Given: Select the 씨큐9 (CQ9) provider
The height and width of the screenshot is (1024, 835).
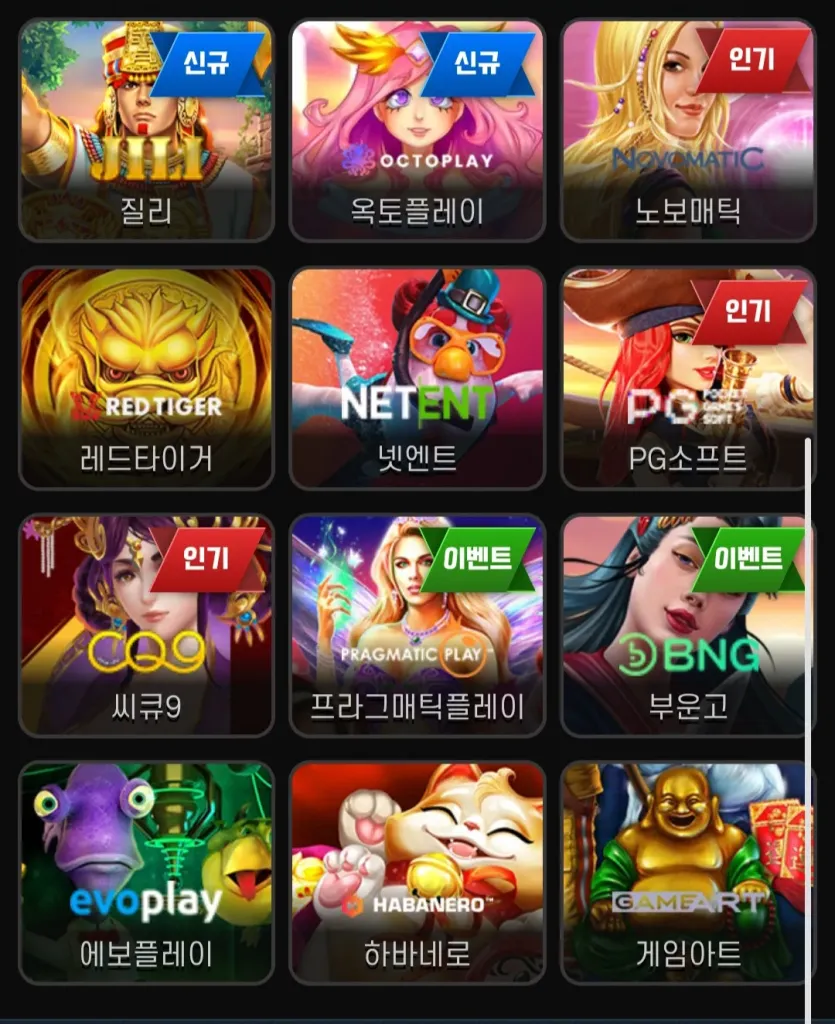Looking at the screenshot, I should click(x=146, y=626).
